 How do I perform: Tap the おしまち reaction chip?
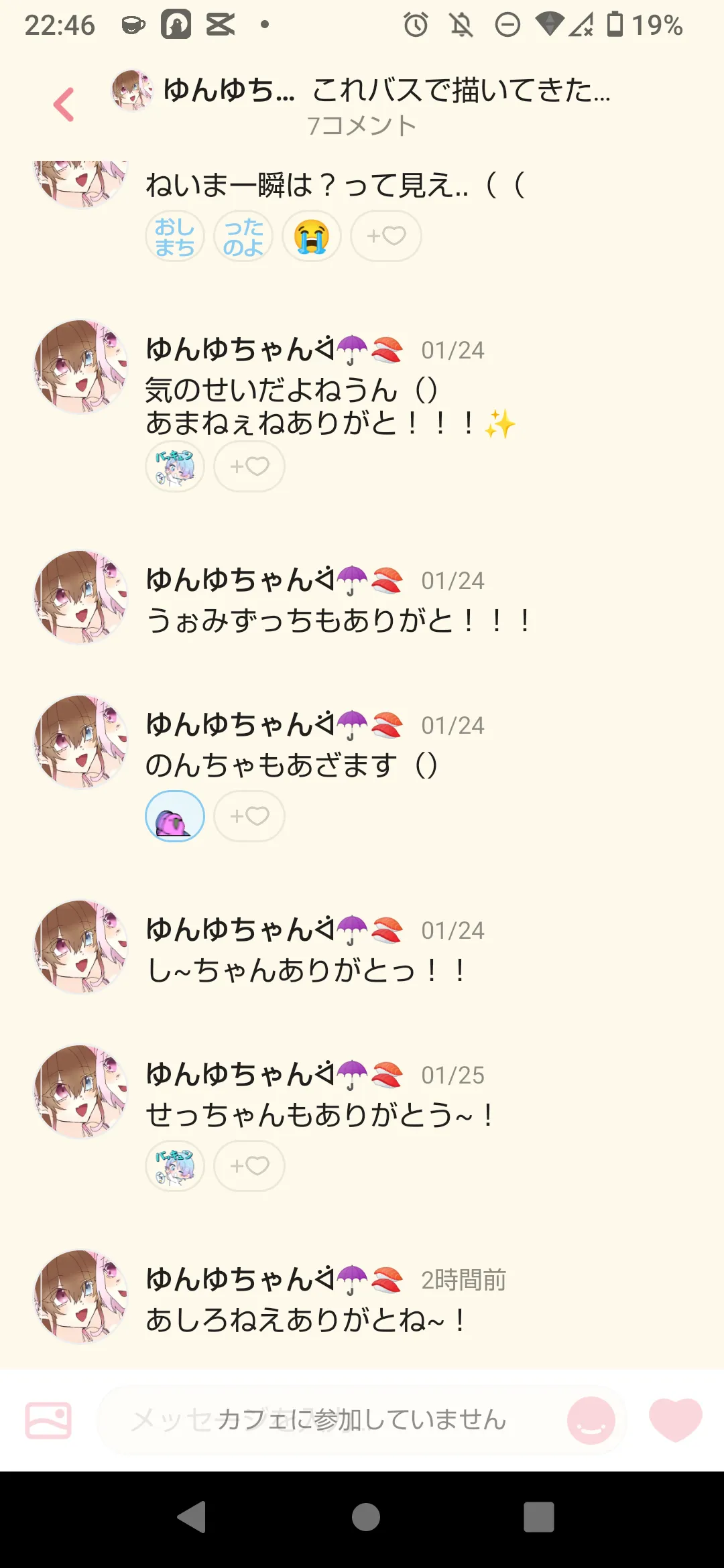[175, 237]
